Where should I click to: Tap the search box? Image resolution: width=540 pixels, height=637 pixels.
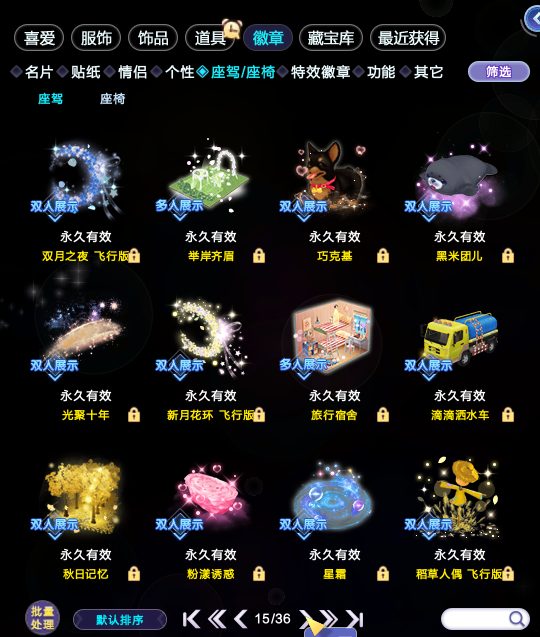[485, 619]
